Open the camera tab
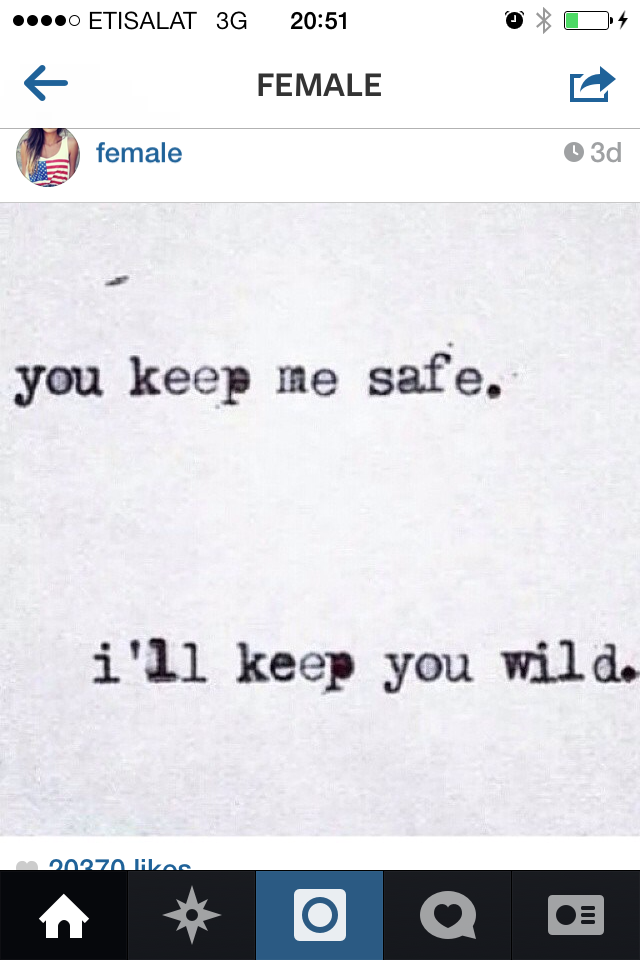 [x=320, y=915]
